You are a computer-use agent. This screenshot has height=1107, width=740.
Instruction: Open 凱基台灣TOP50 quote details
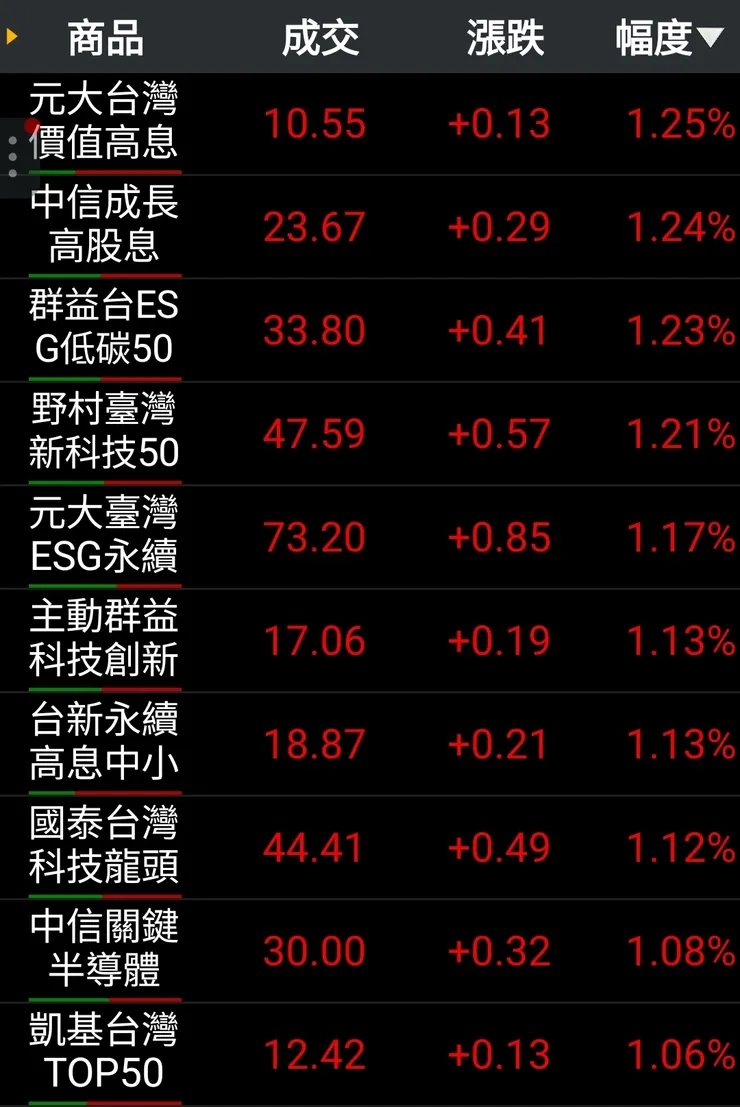[x=104, y=1054]
